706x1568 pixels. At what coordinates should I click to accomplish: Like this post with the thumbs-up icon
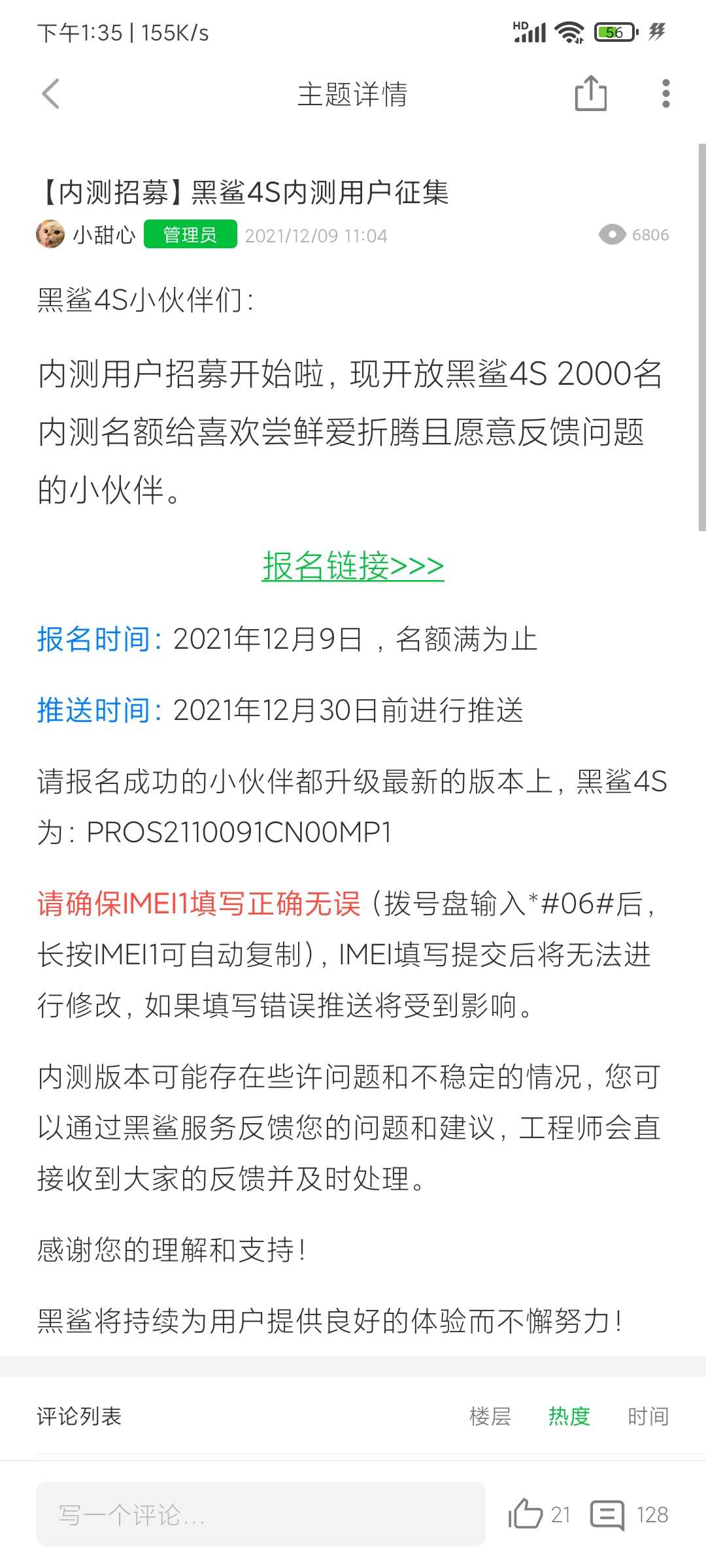(x=526, y=1514)
